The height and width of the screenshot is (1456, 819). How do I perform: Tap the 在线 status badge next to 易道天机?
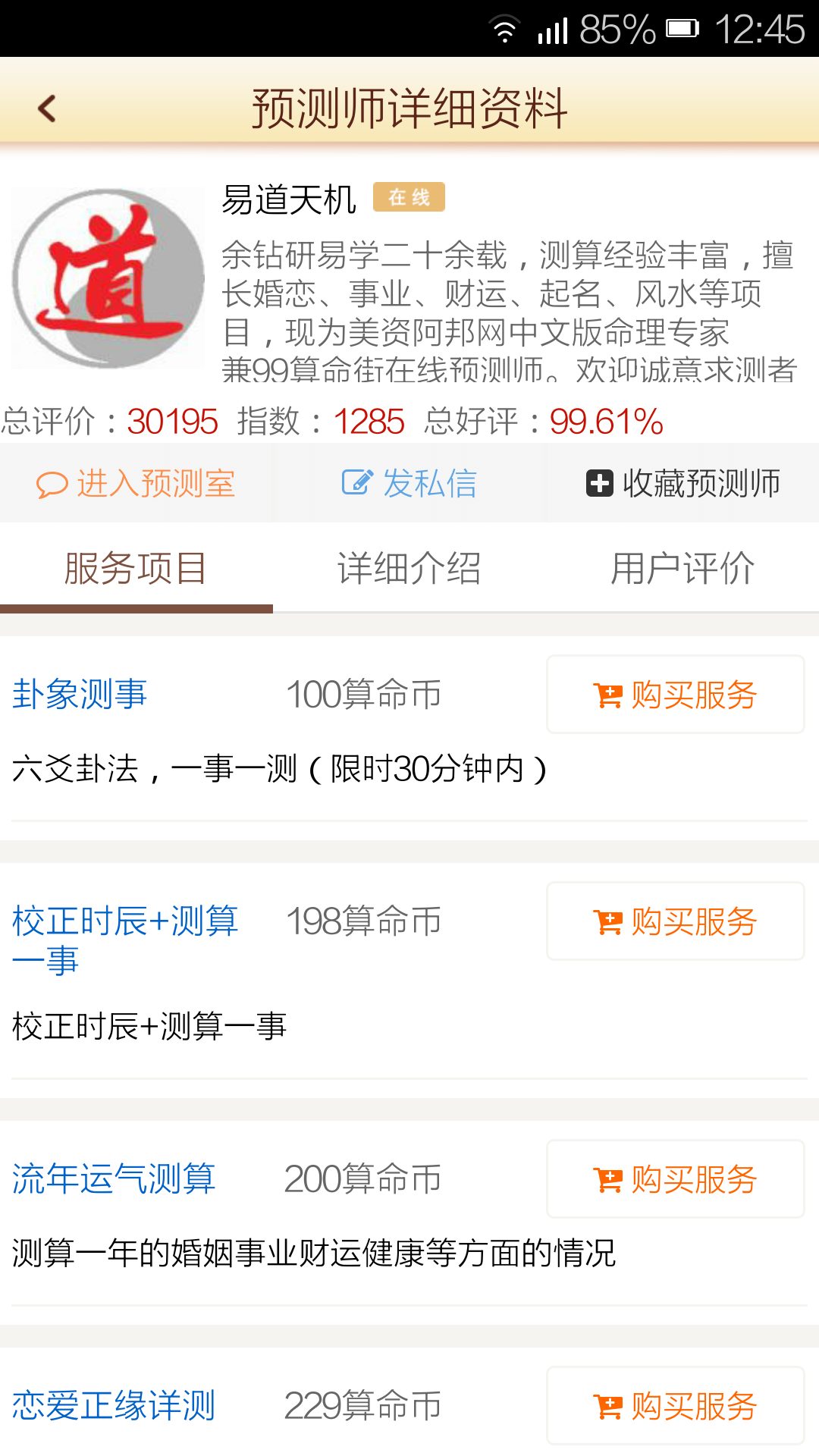[x=409, y=196]
